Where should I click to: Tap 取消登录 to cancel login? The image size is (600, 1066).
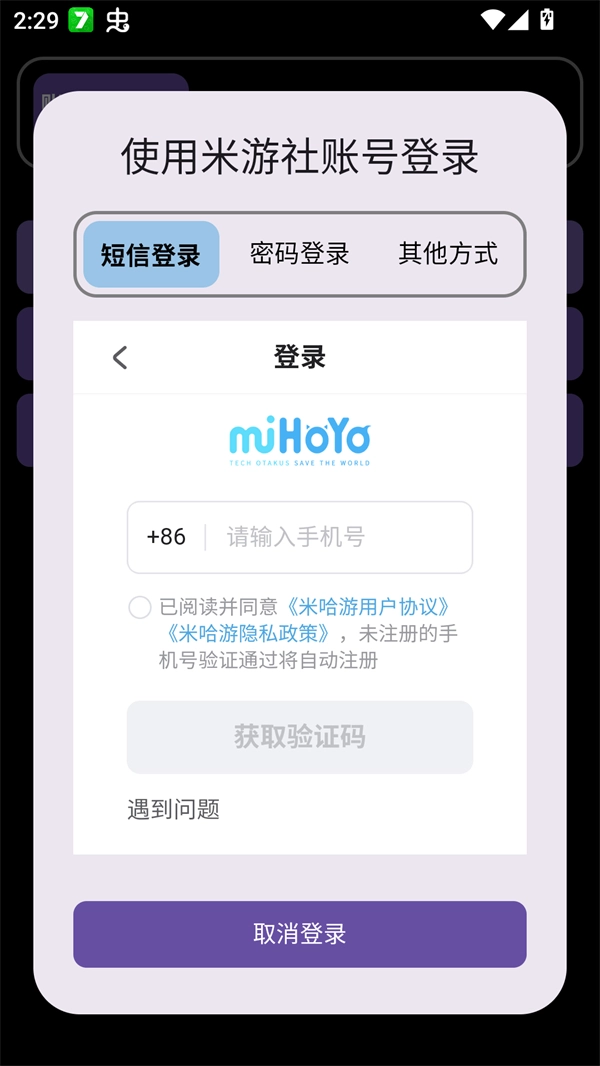pyautogui.click(x=299, y=934)
